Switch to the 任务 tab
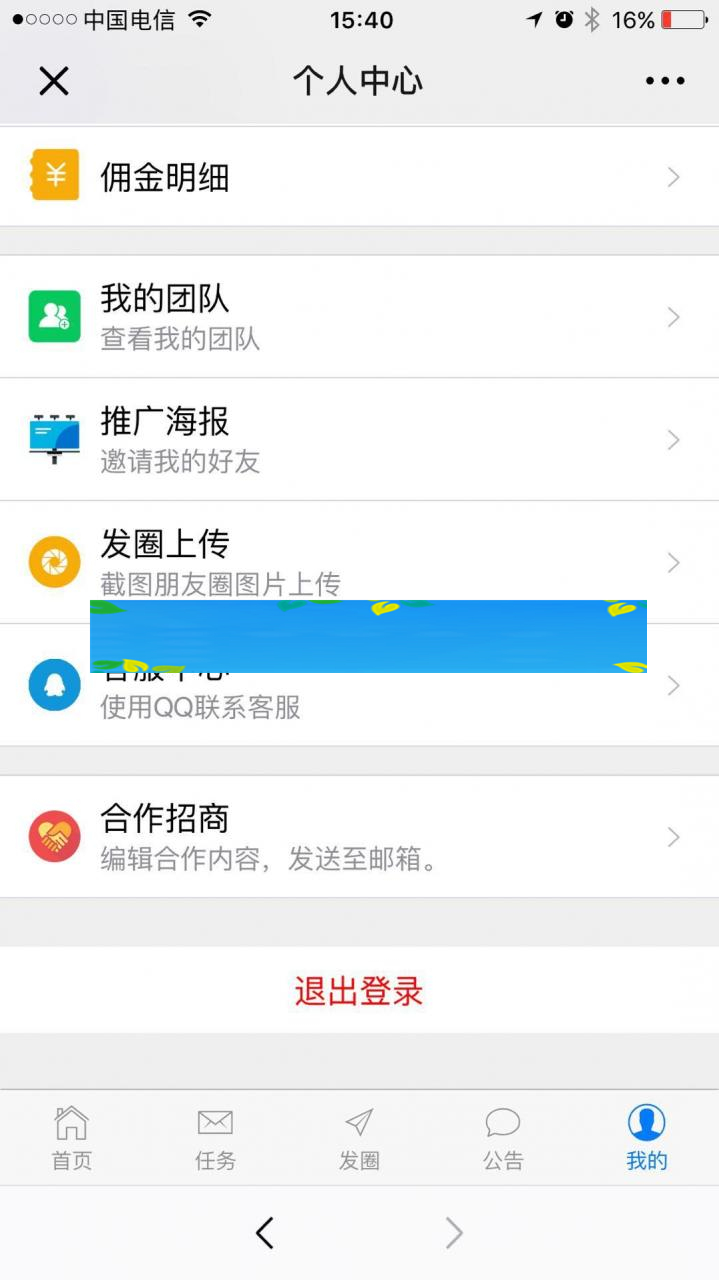The image size is (719, 1280). (215, 1138)
